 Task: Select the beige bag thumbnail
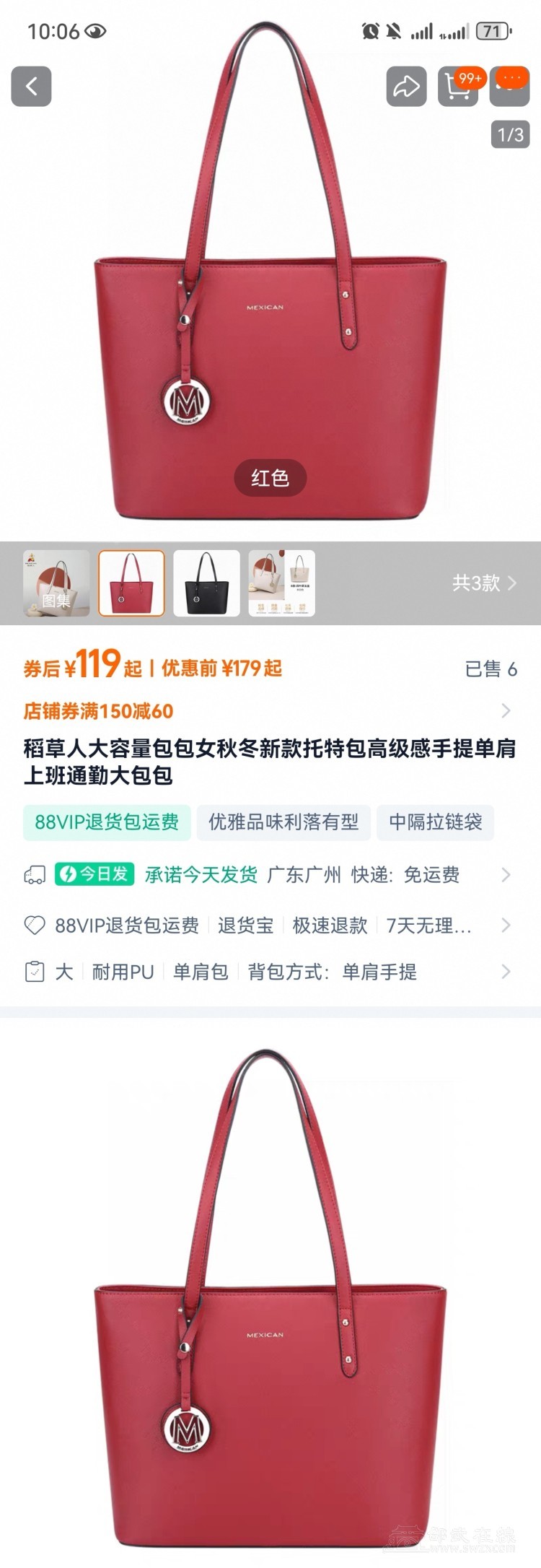281,583
